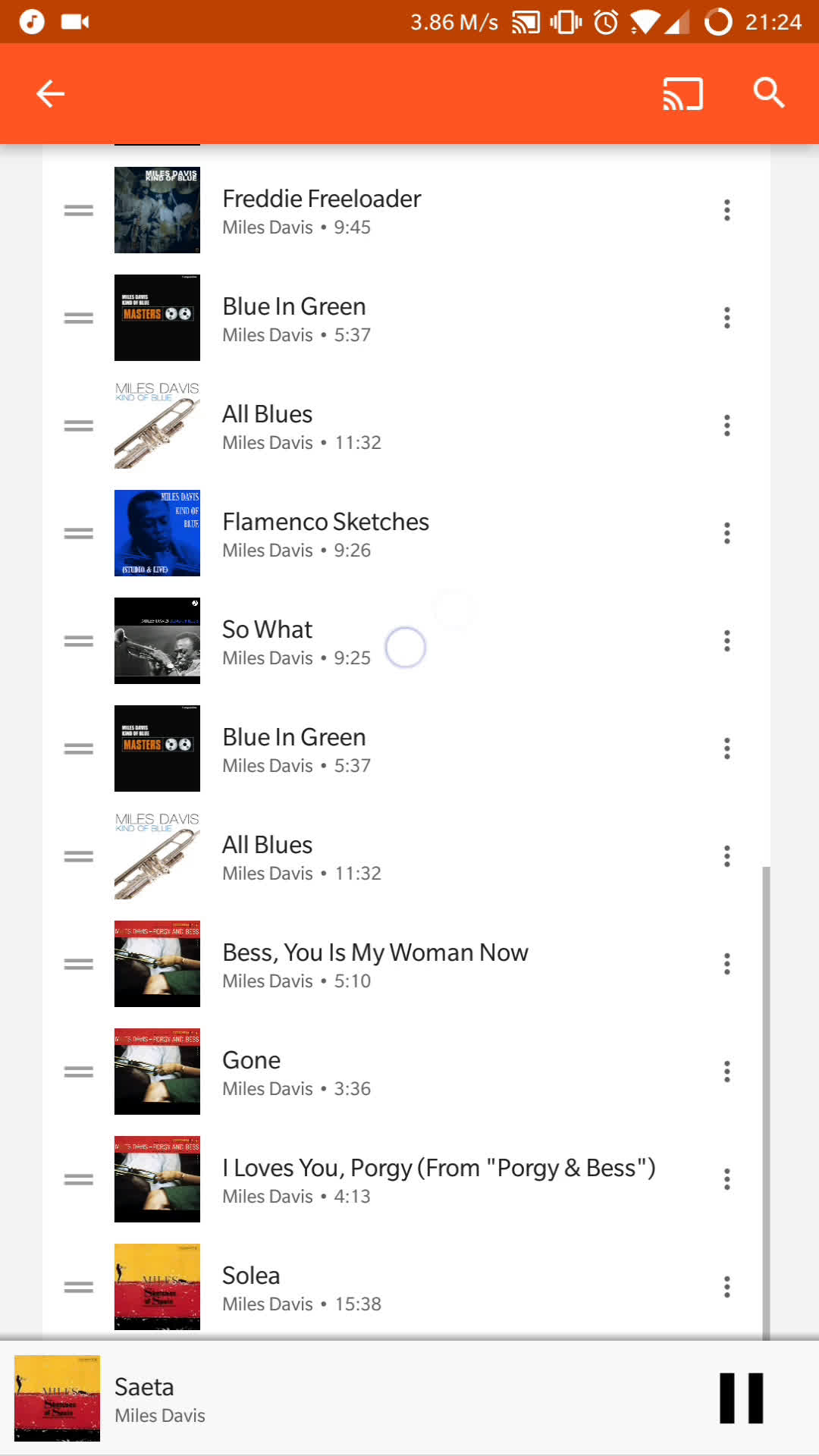This screenshot has height=1456, width=819.
Task: Open overflow menu for I Loves You, Porgy
Action: 726,1179
